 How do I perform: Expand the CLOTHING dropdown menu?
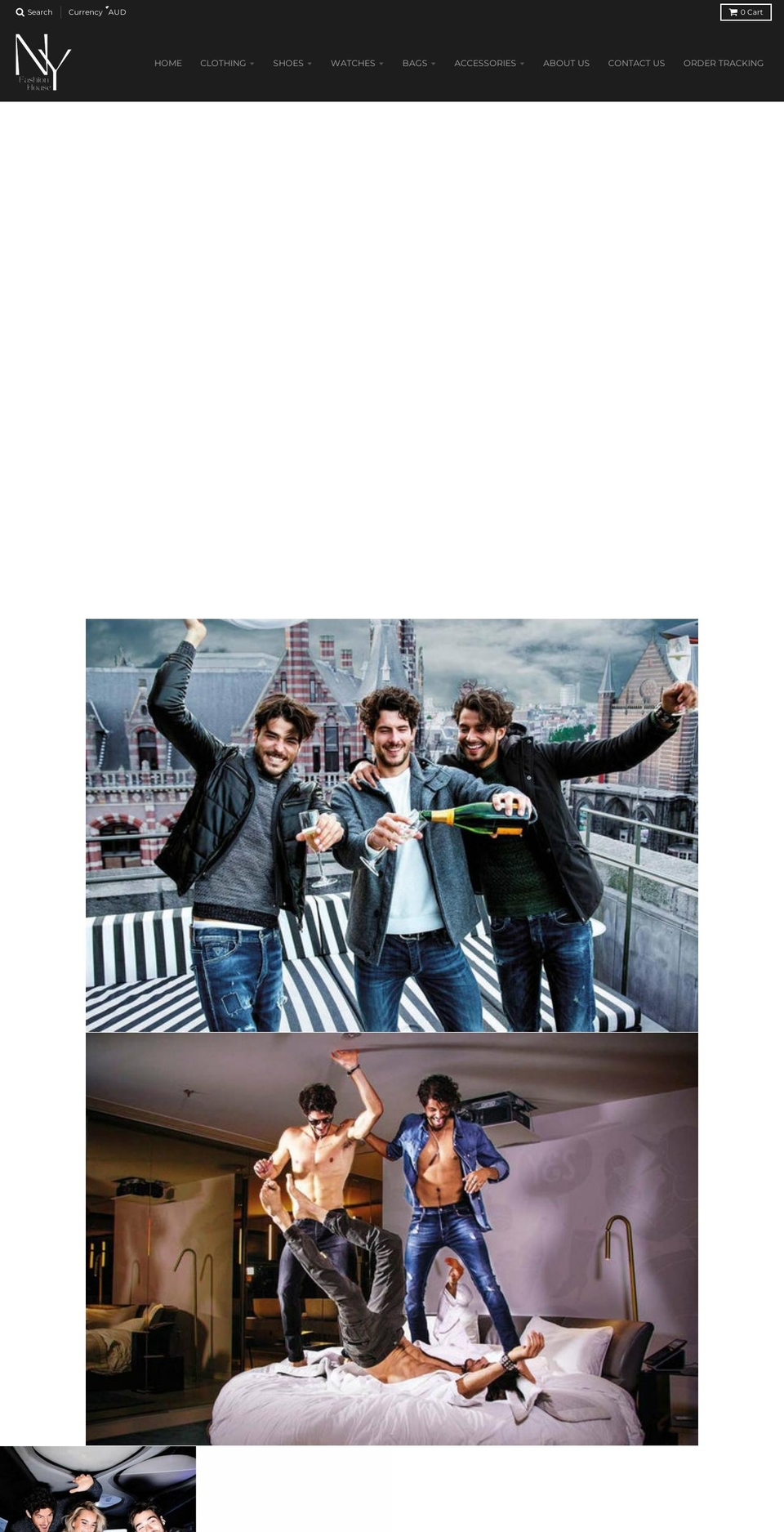click(226, 63)
